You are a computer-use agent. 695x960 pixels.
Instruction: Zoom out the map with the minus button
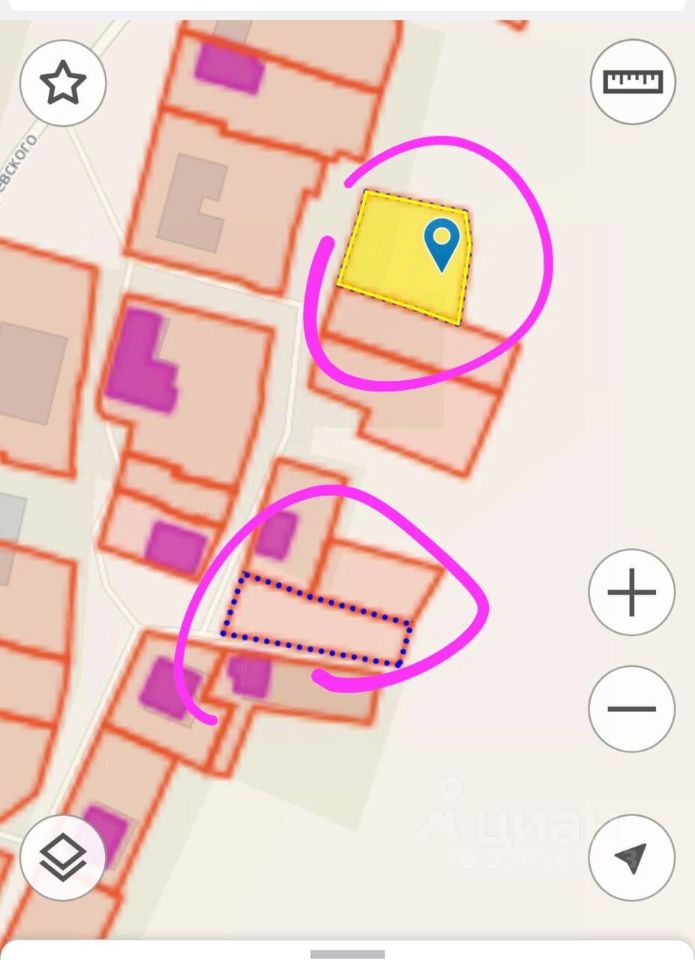632,709
